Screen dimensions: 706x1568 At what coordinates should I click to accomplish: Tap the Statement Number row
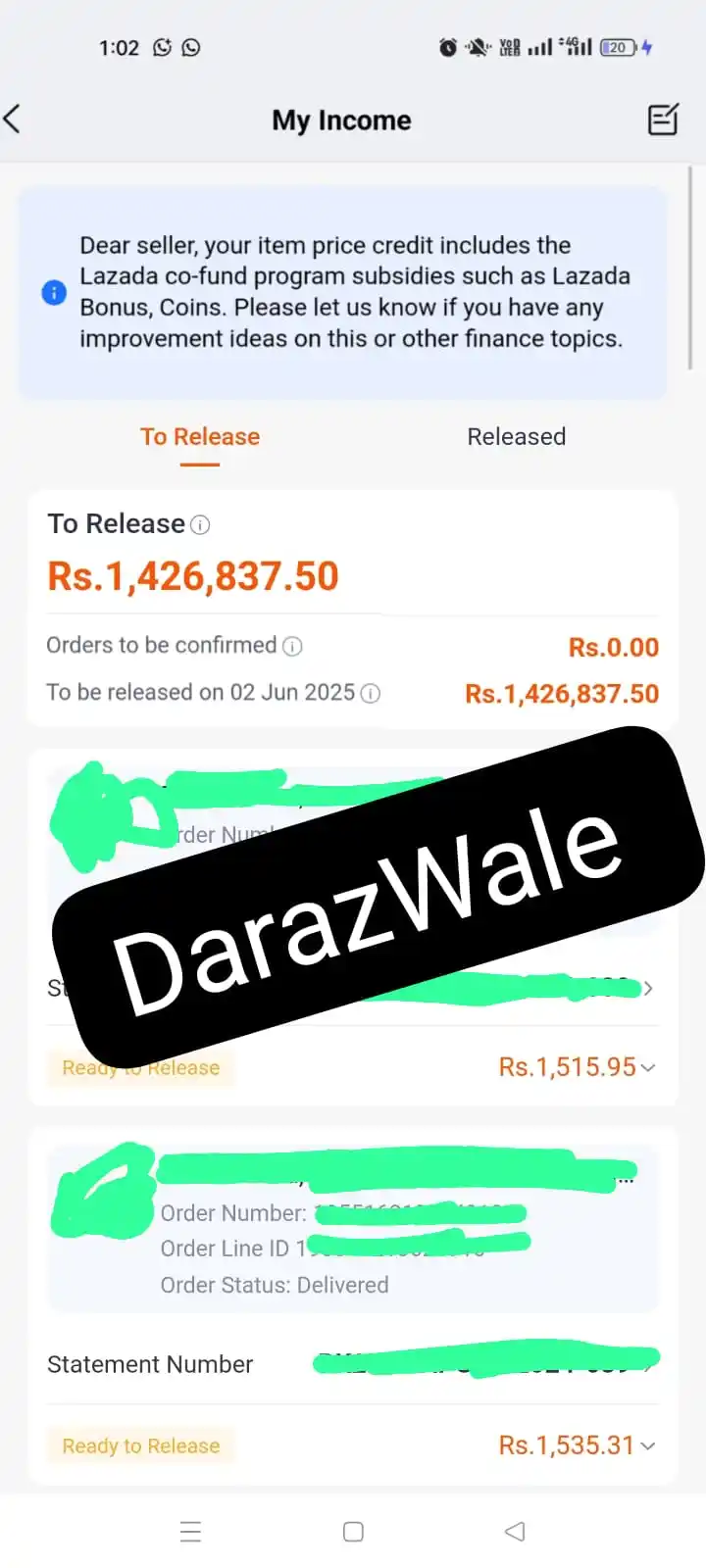[149, 1363]
